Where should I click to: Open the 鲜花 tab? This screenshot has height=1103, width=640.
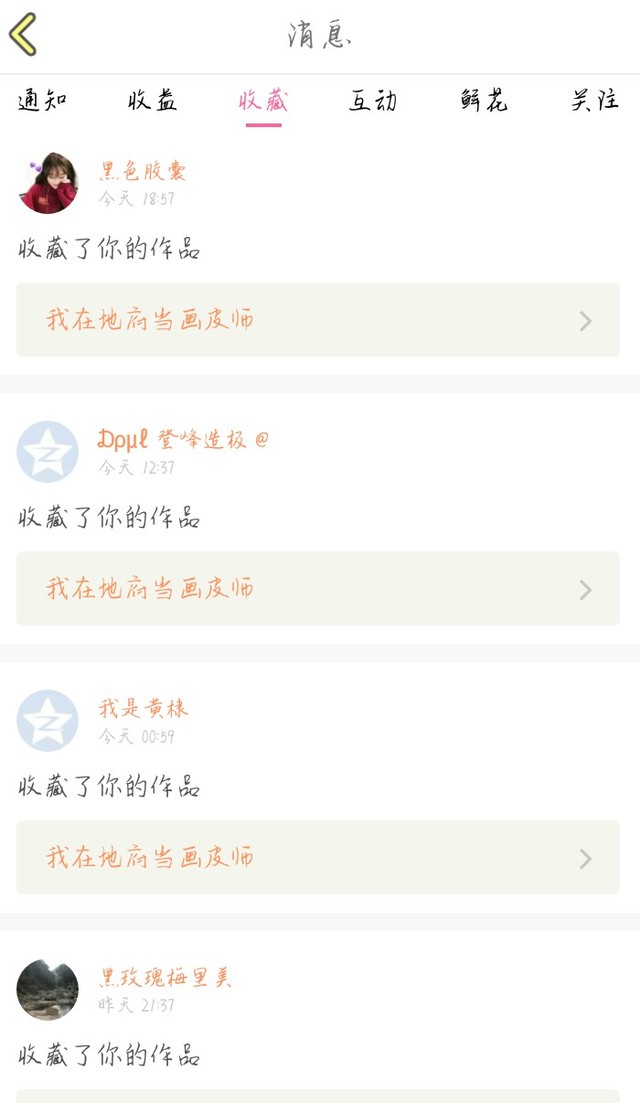click(484, 101)
